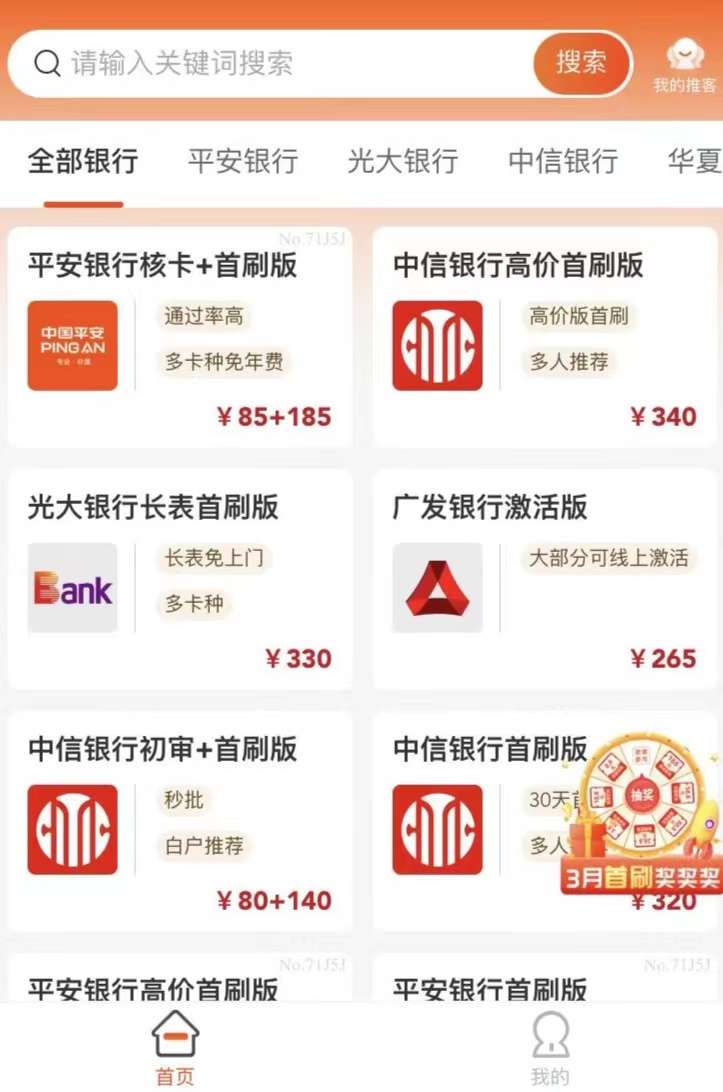Open 中信银行高价首刷版 card
The height and width of the screenshot is (1092, 723).
pos(545,337)
